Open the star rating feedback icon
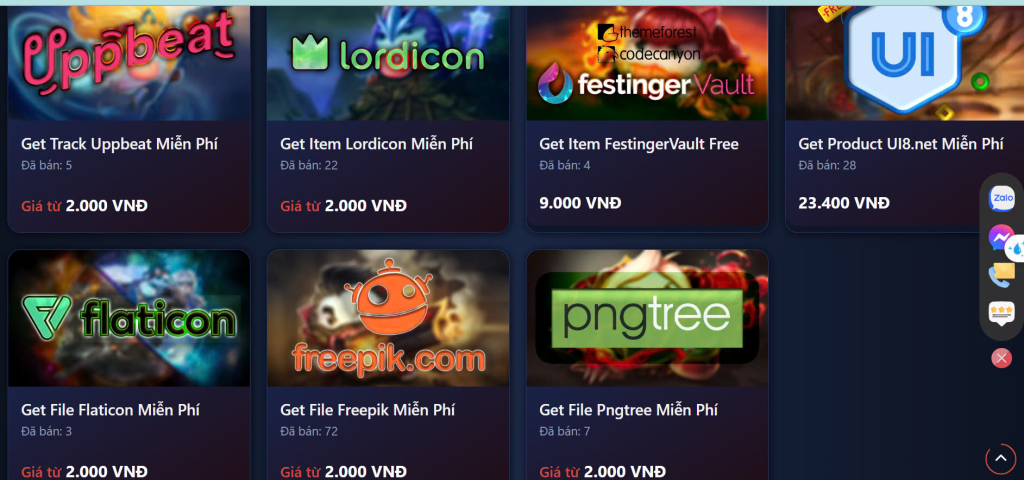The image size is (1024, 480). 1001,314
